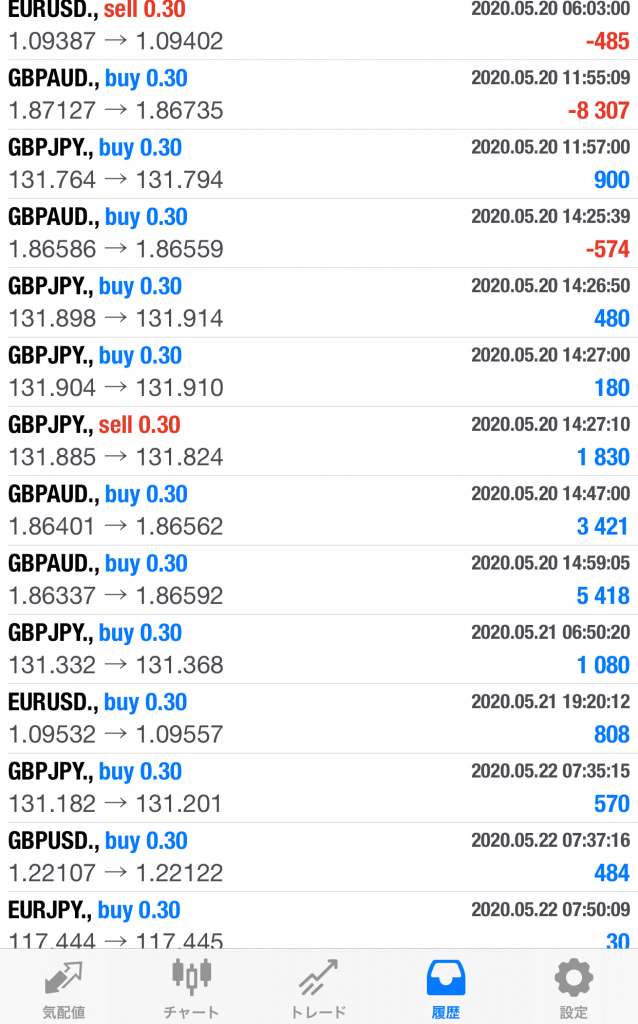
Task: Open the GBPAUD trade with 3 421 profit
Action: coord(319,511)
